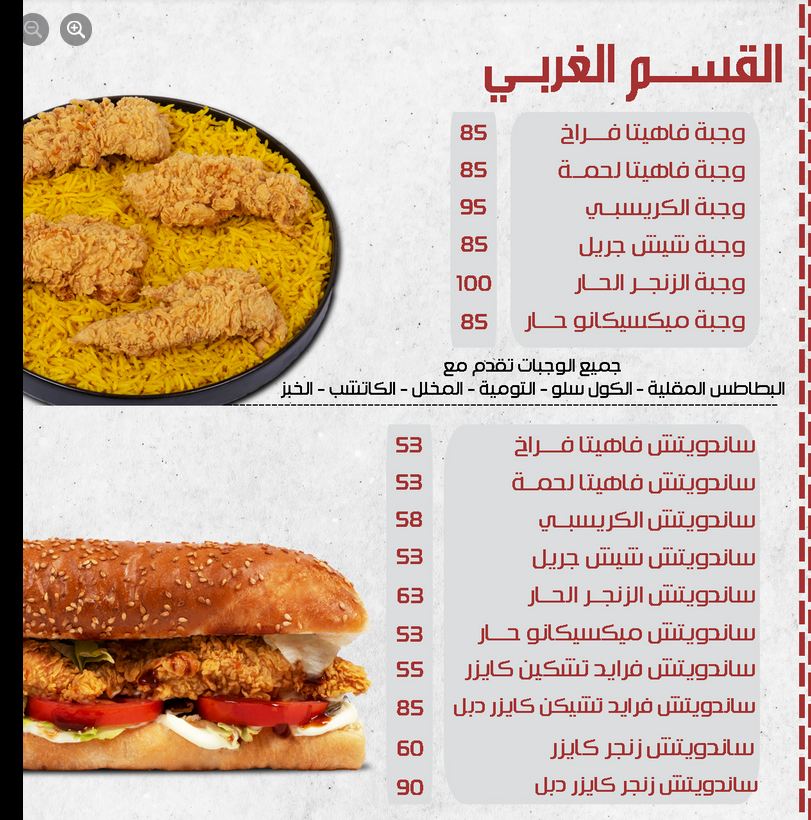This screenshot has height=820, width=811.
Task: Zoom out of the menu image
Action: pyautogui.click(x=33, y=30)
